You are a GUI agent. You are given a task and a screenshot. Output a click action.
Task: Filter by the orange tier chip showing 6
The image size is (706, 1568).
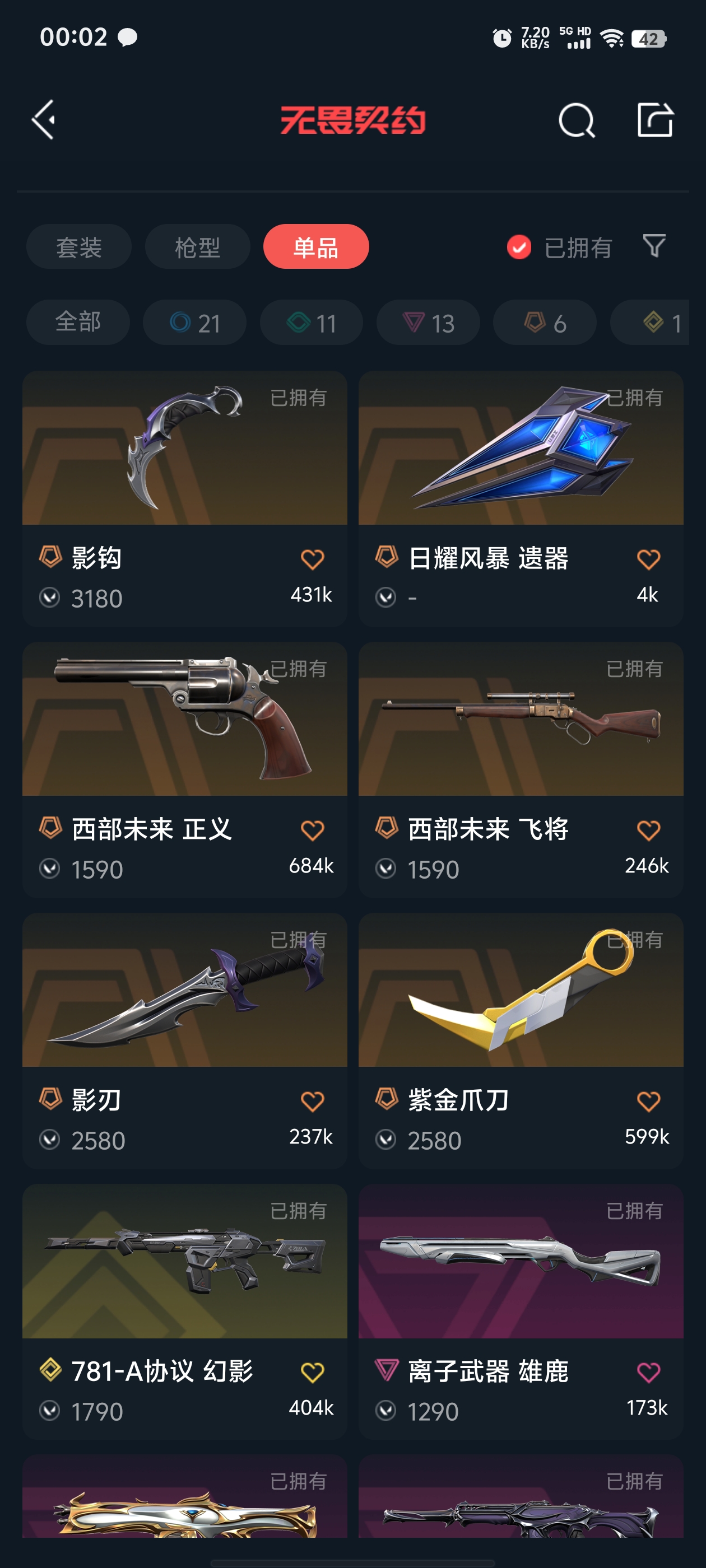click(545, 323)
